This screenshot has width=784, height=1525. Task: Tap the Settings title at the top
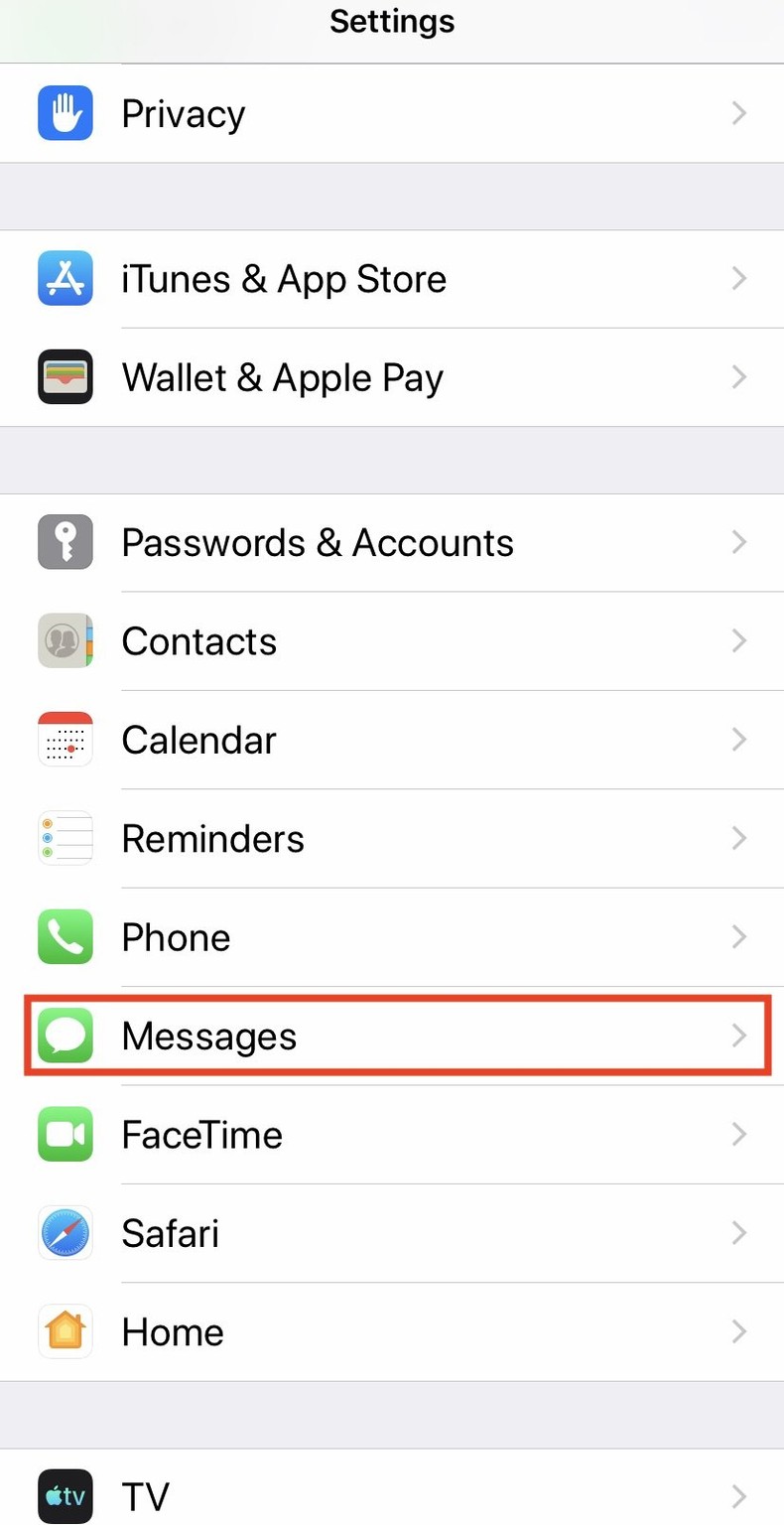tap(392, 22)
